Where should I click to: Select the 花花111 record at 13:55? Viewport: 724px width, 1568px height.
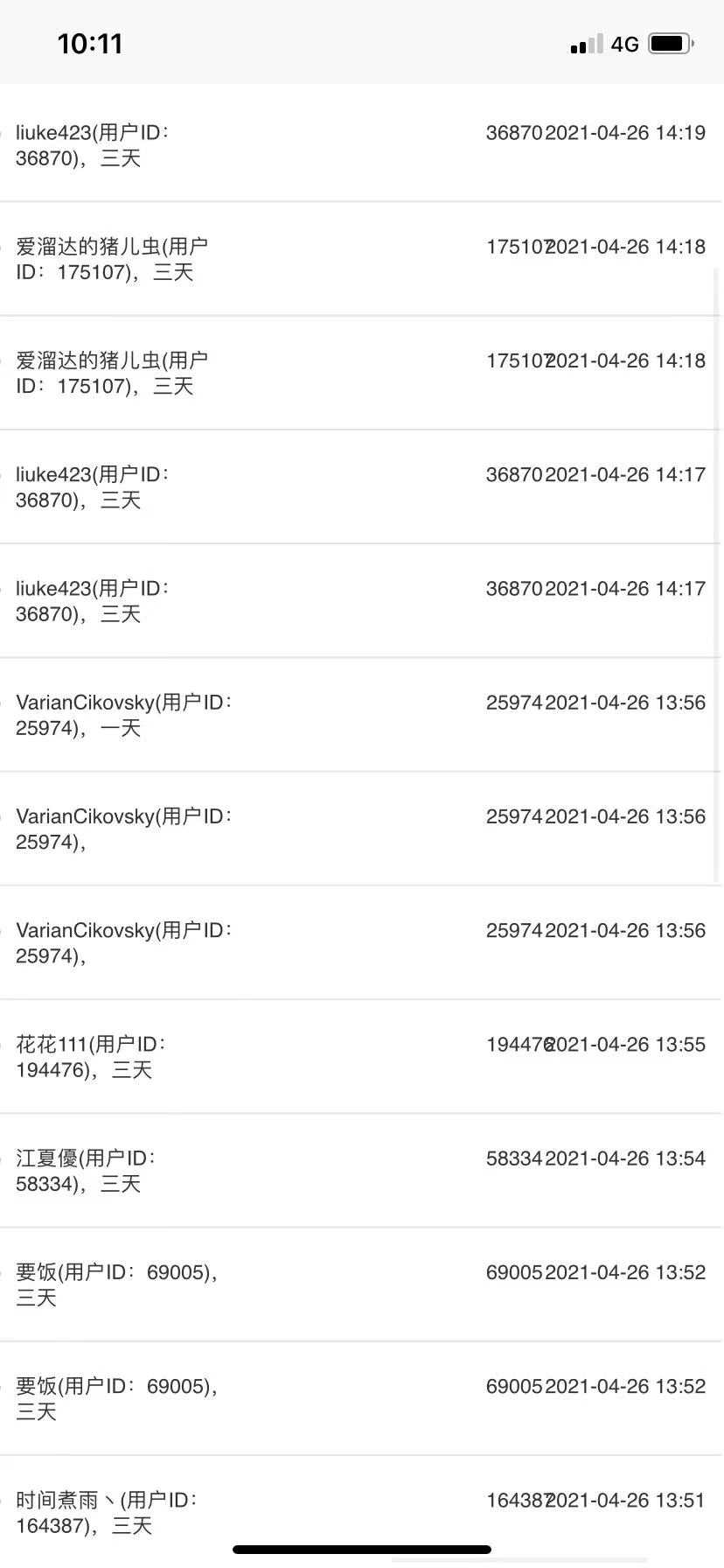pos(360,1057)
